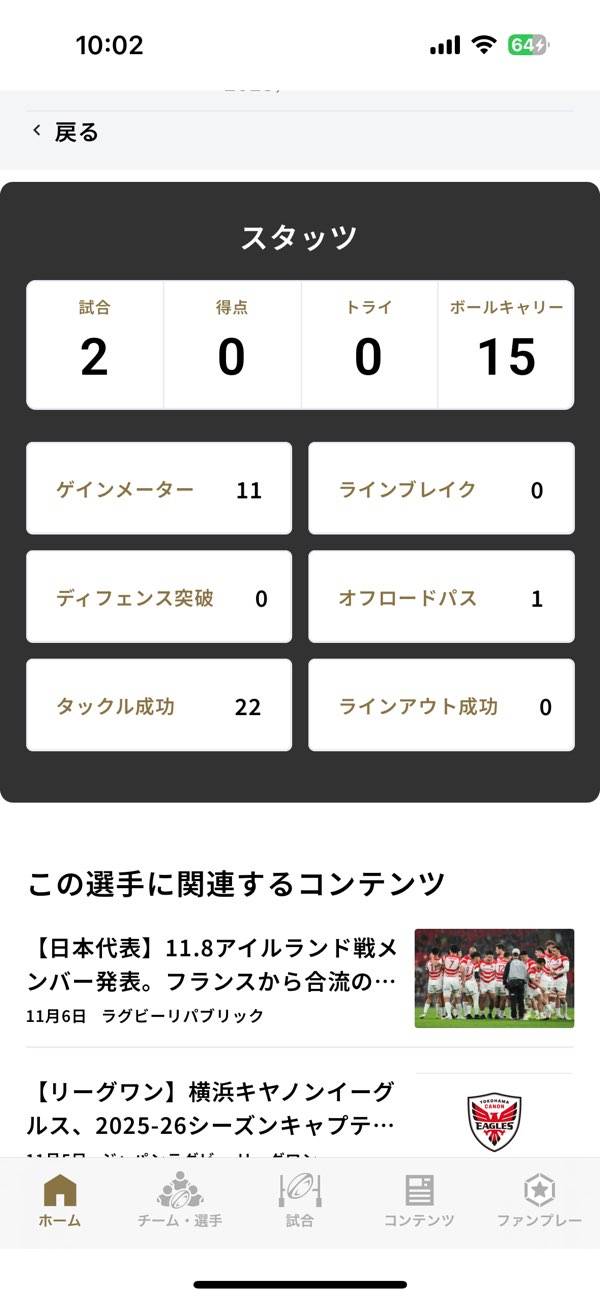Select the ファンプレー tab
Viewport: 600px width, 1301px height.
point(539,1200)
